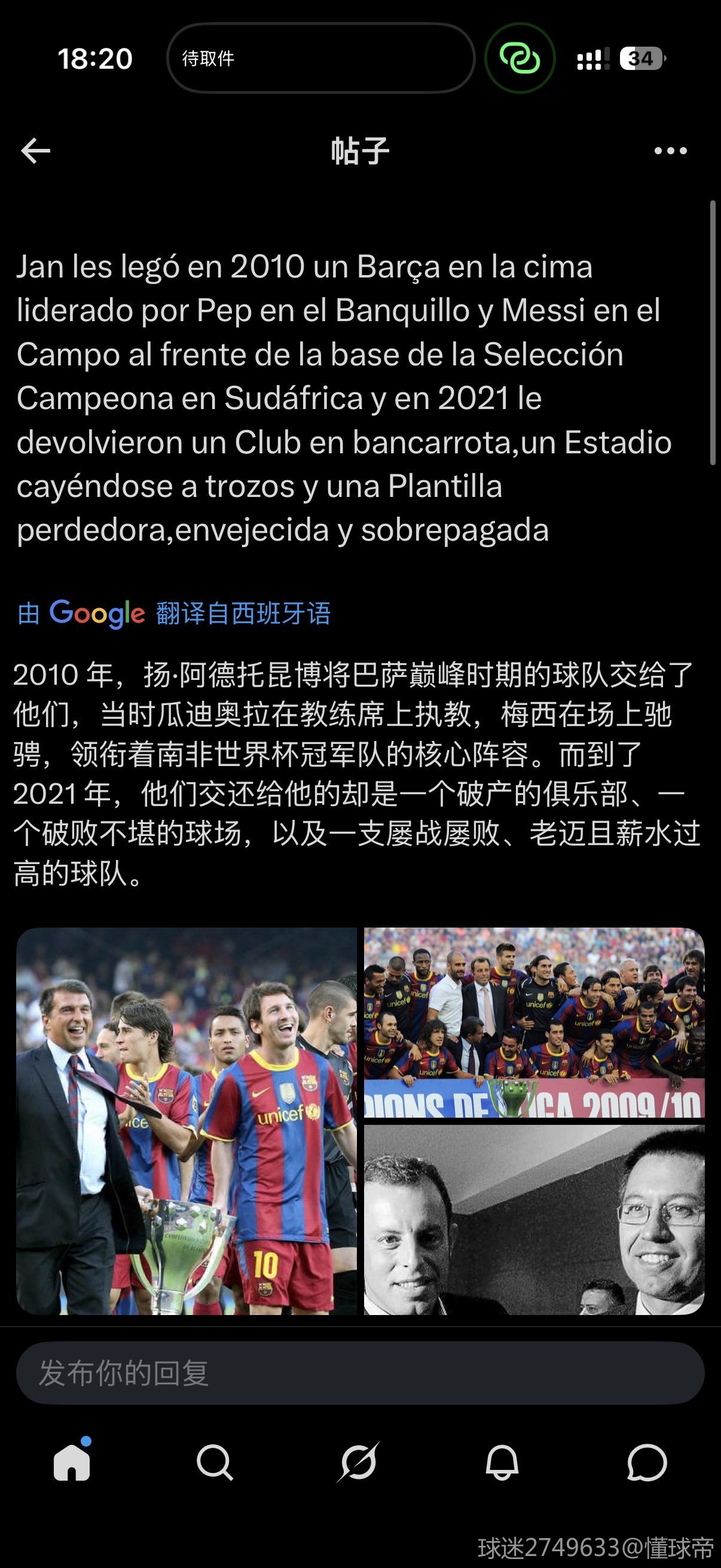The height and width of the screenshot is (1568, 721).
Task: Tap the reply field to write a response
Action: pos(360,1374)
